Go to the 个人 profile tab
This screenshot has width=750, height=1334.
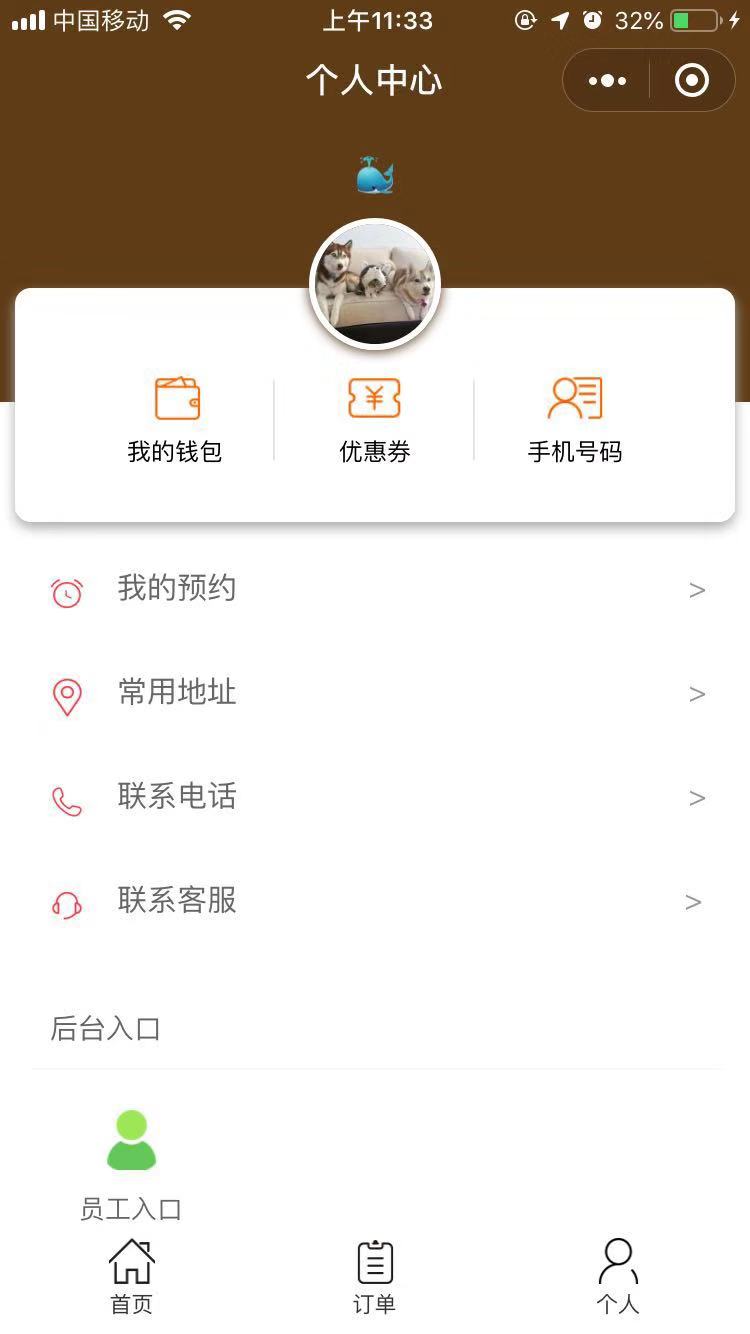coord(618,1277)
